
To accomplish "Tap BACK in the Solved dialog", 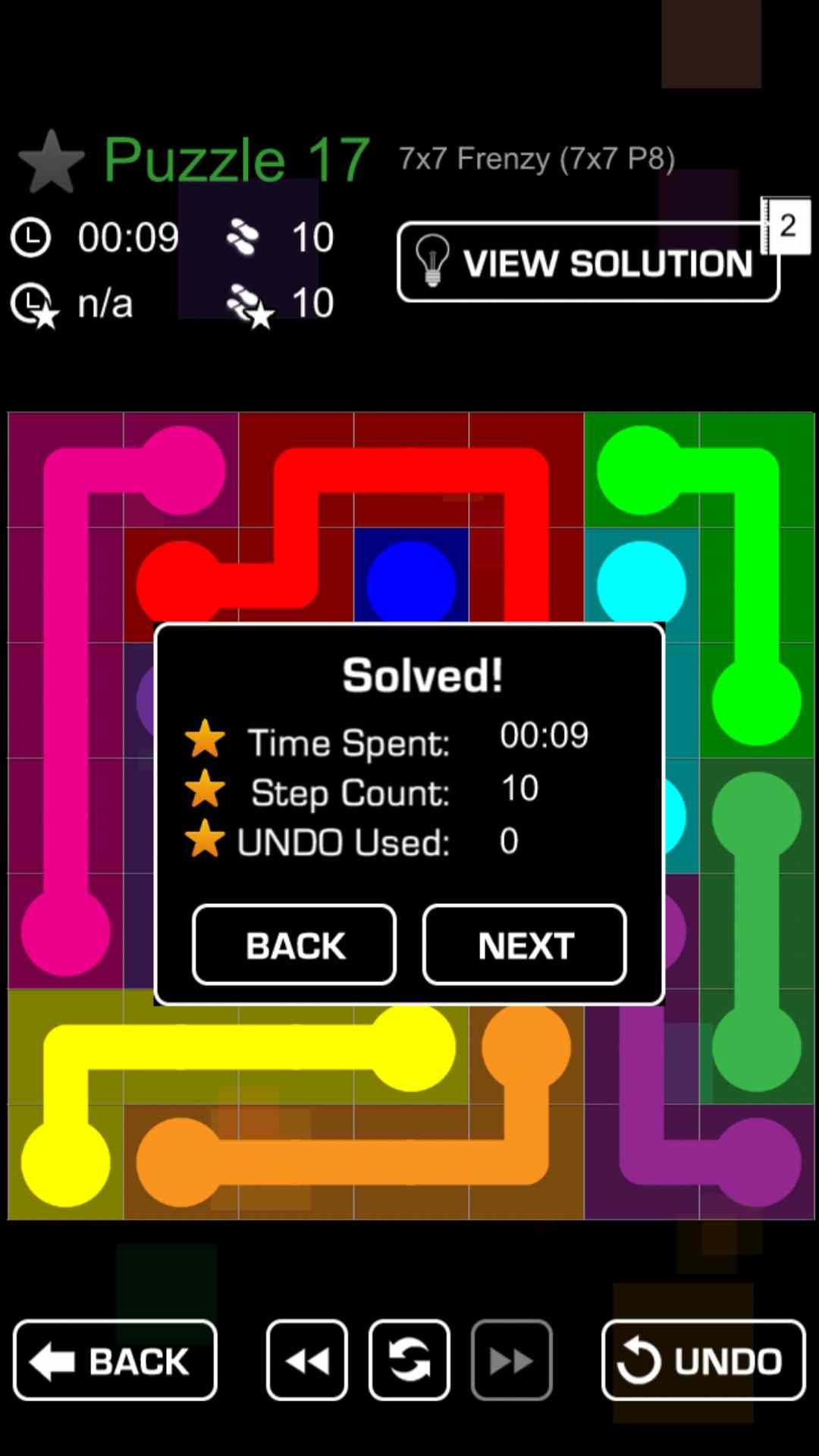I will click(294, 945).
